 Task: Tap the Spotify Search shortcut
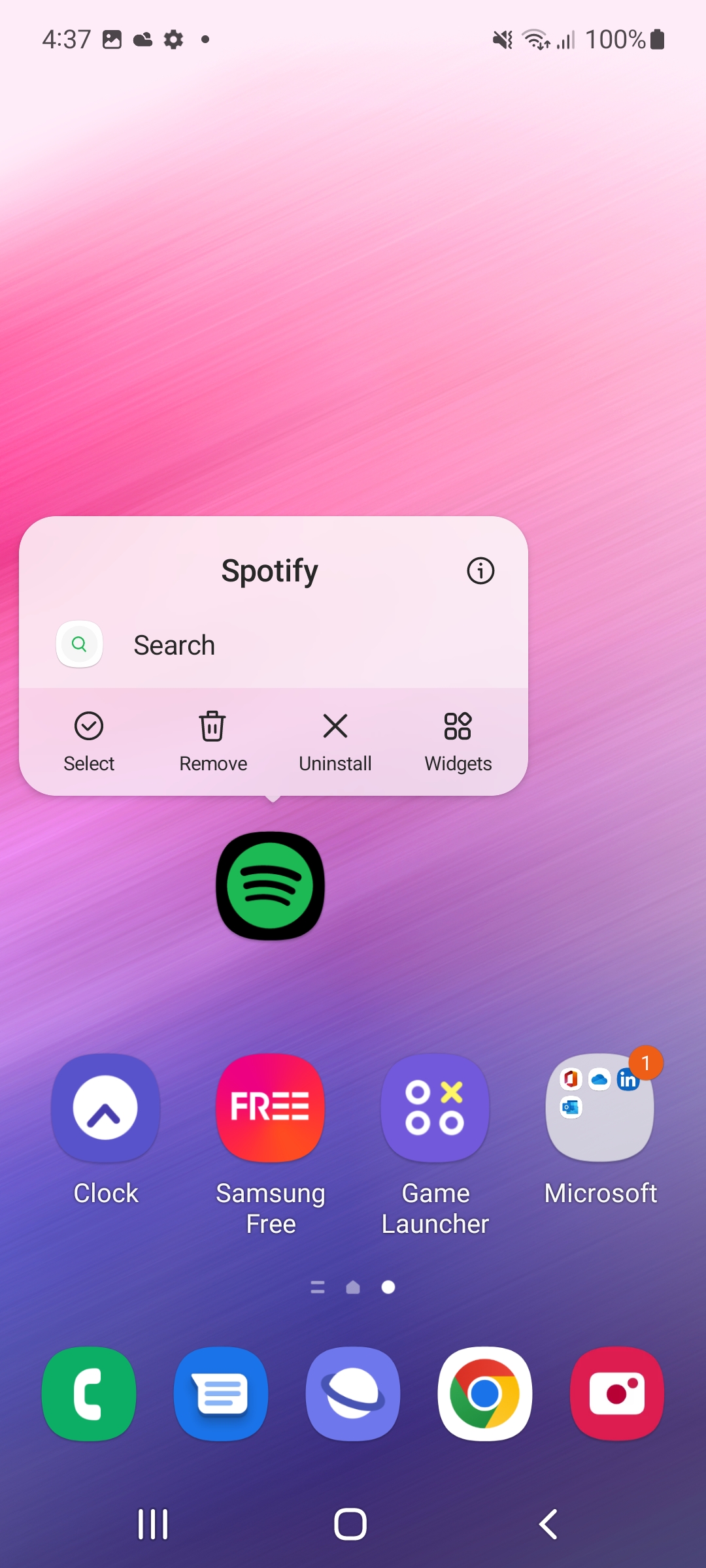273,645
